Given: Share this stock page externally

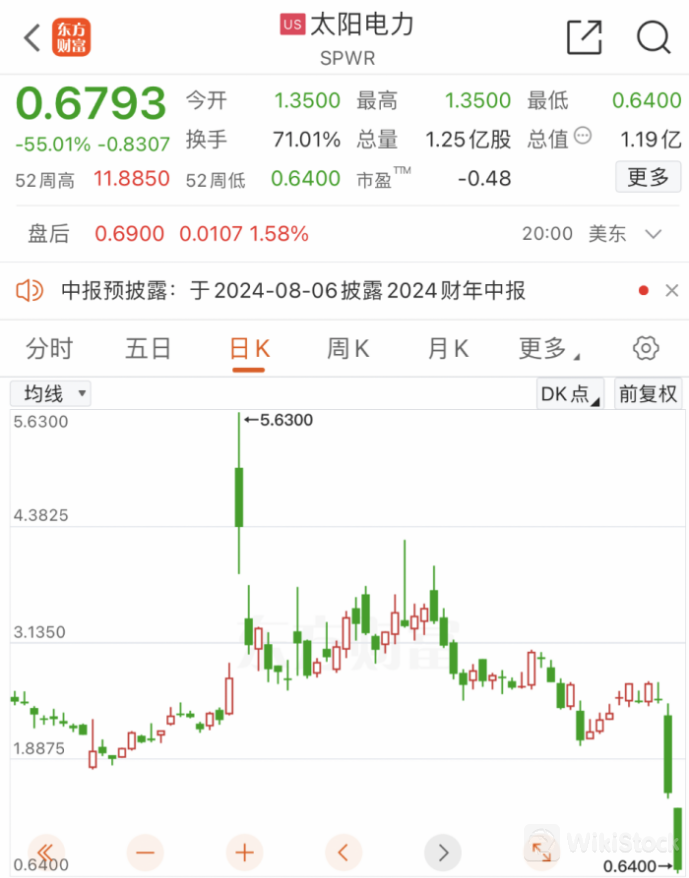Looking at the screenshot, I should (584, 38).
